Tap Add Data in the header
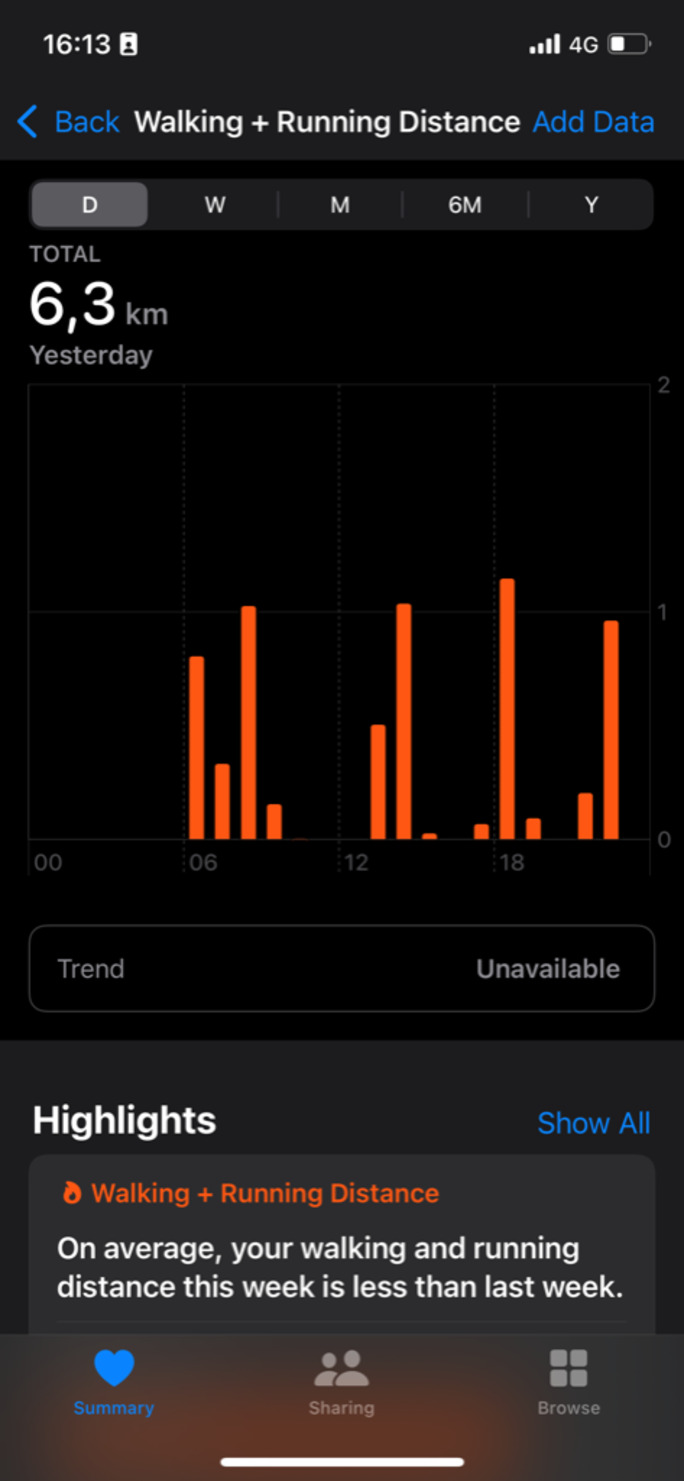Viewport: 684px width, 1481px height. coord(593,122)
